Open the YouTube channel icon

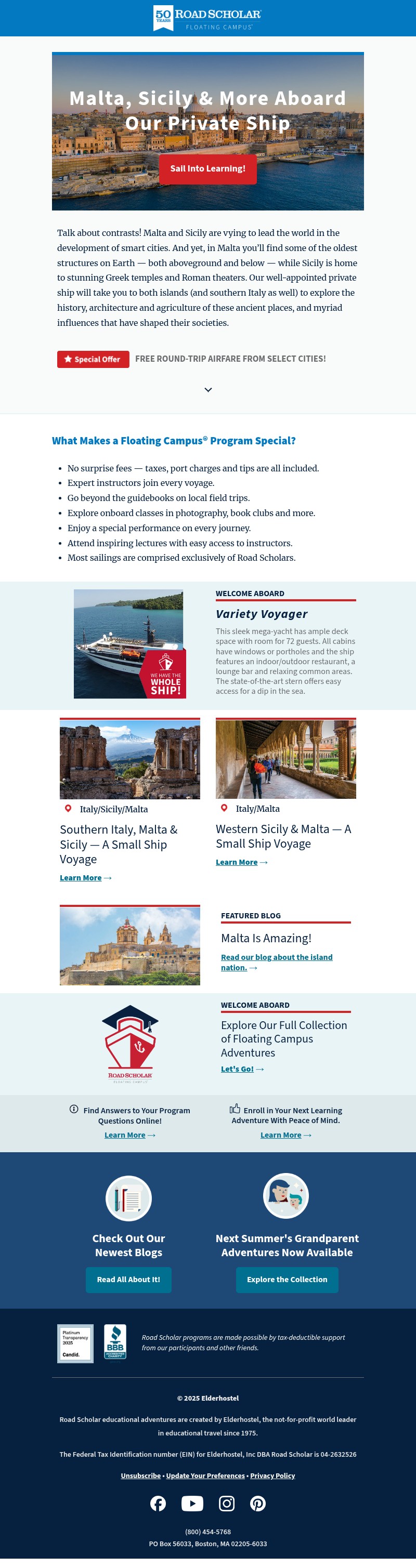[x=192, y=1504]
